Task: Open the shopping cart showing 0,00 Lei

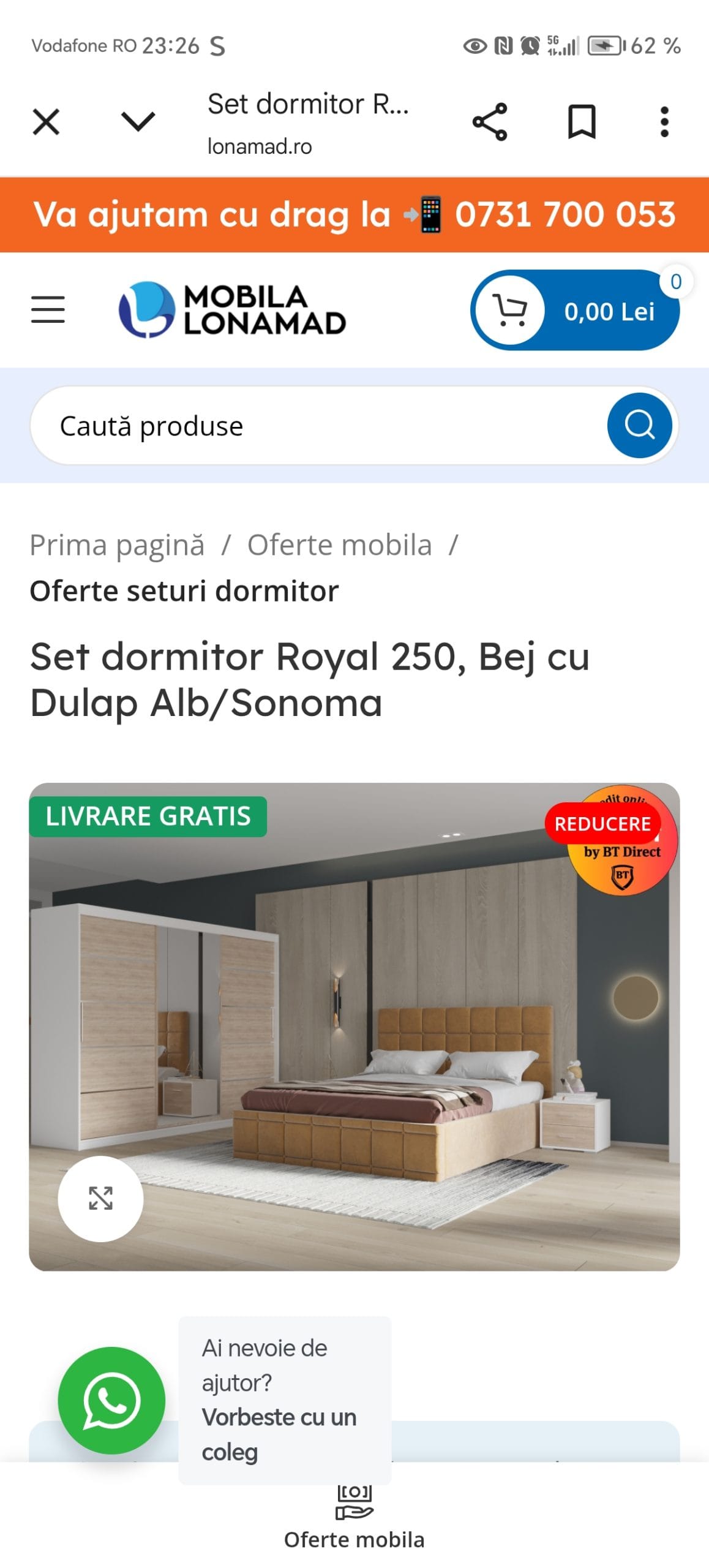Action: point(575,311)
